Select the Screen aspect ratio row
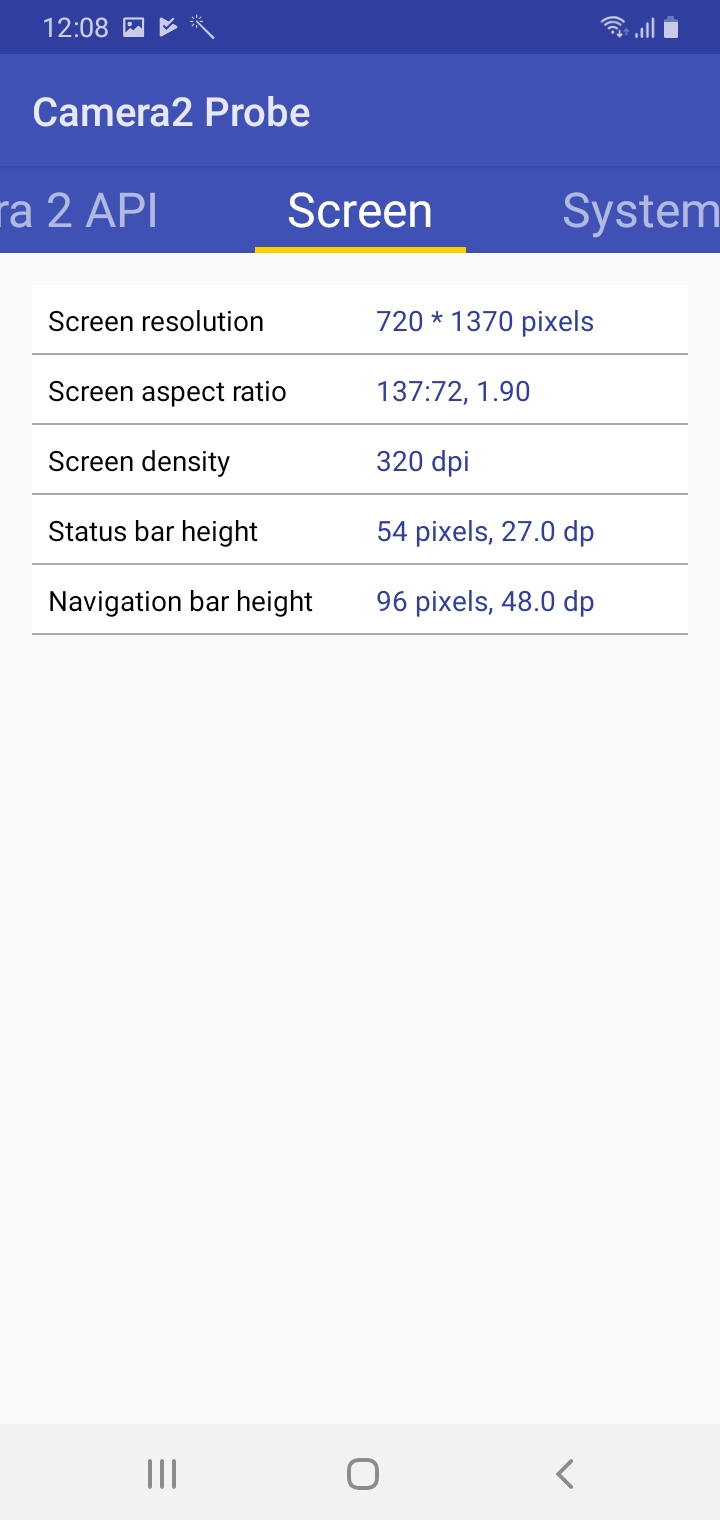 pyautogui.click(x=360, y=390)
